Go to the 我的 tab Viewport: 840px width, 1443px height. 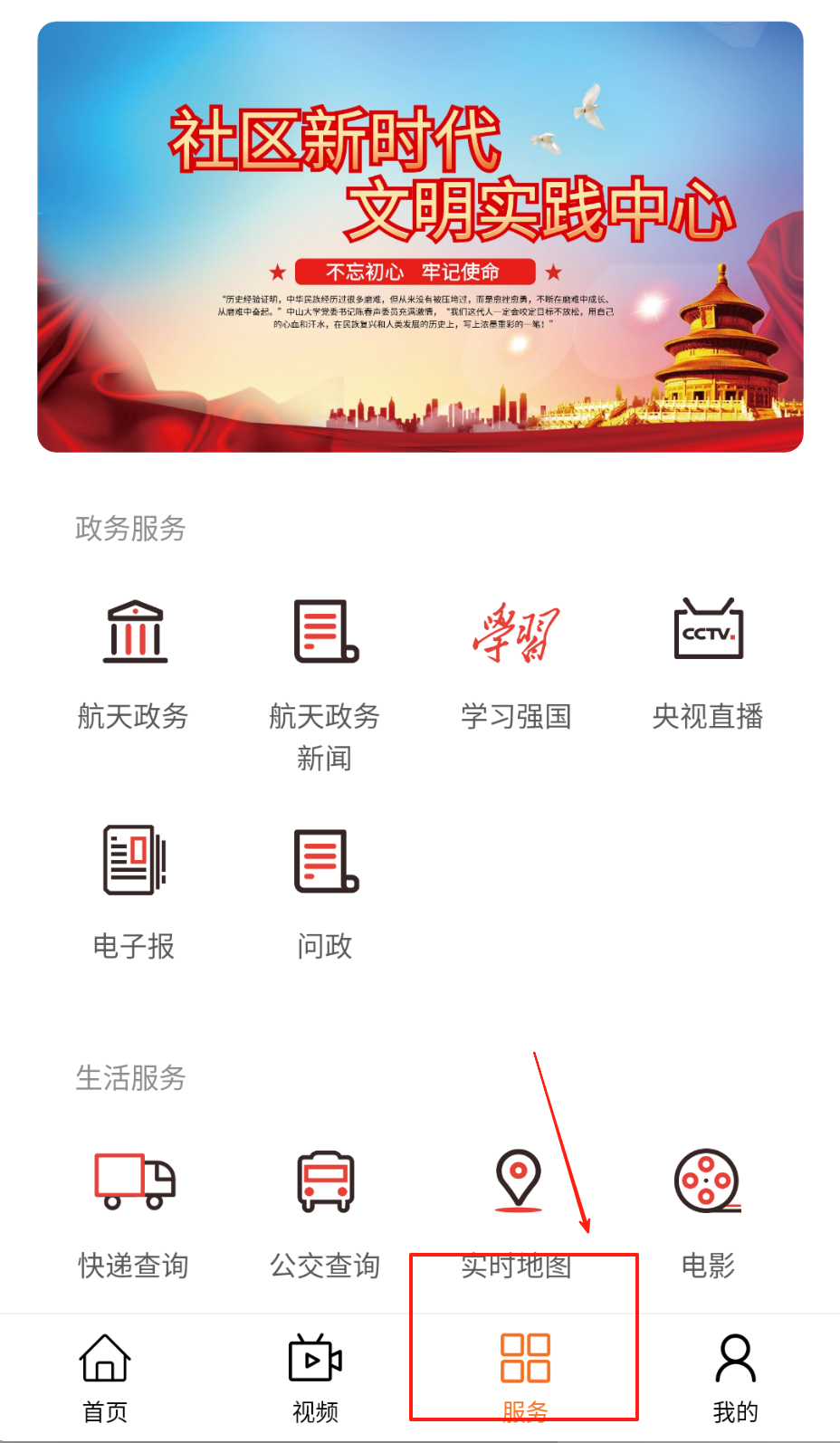coord(735,1376)
